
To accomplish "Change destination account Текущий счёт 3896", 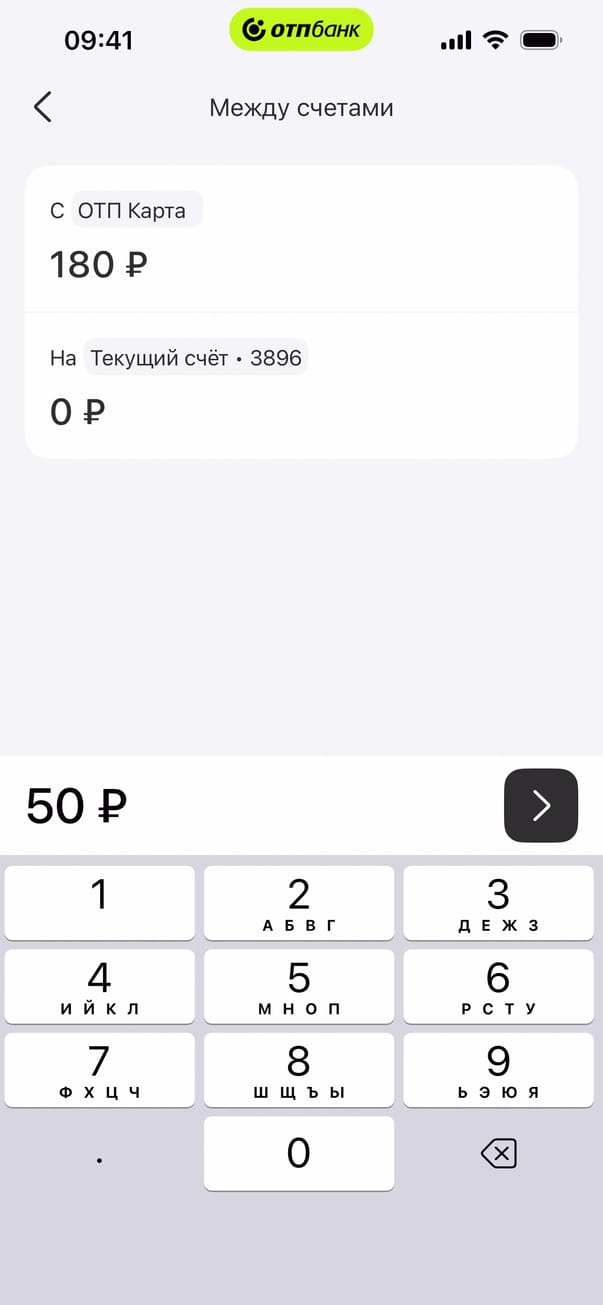I will pyautogui.click(x=196, y=358).
